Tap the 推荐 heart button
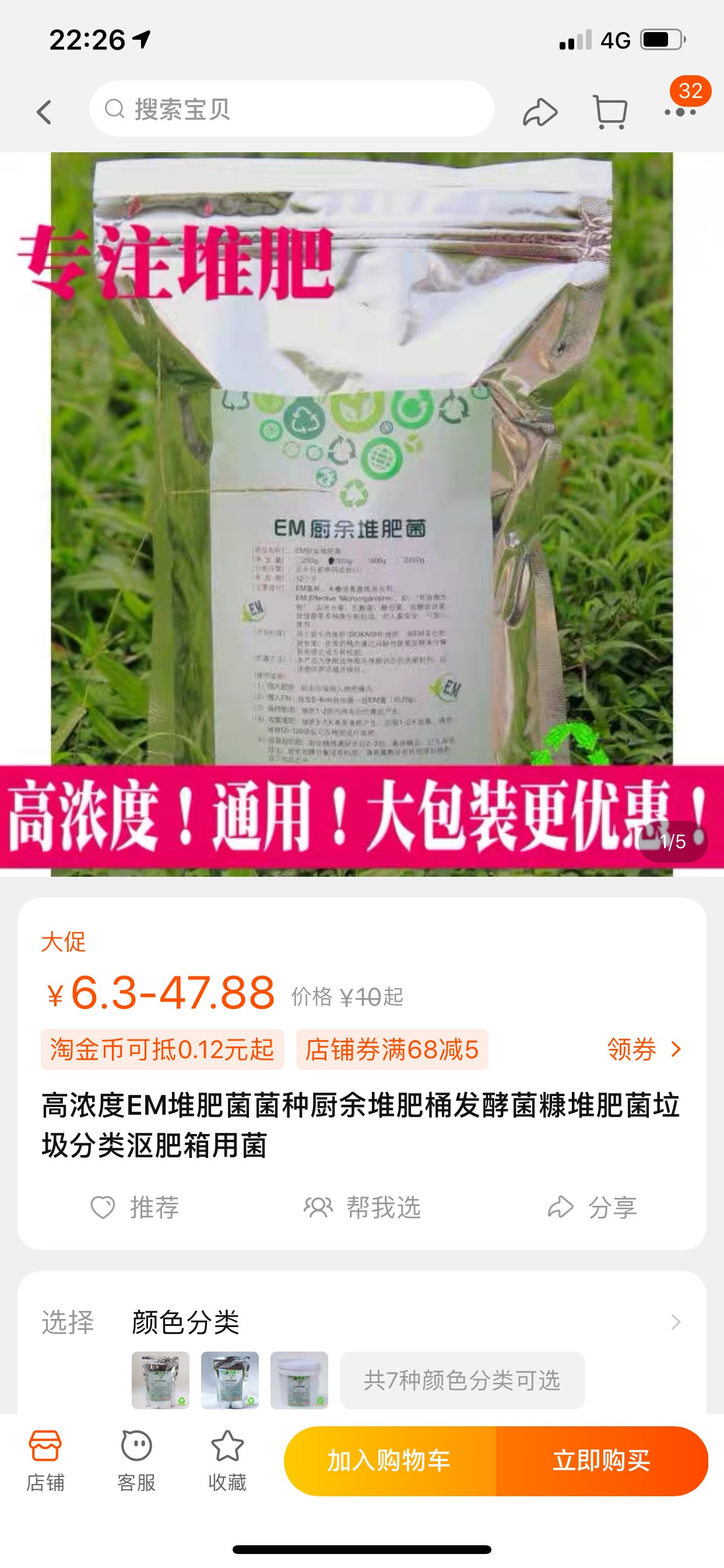The width and height of the screenshot is (724, 1568). [135, 1207]
